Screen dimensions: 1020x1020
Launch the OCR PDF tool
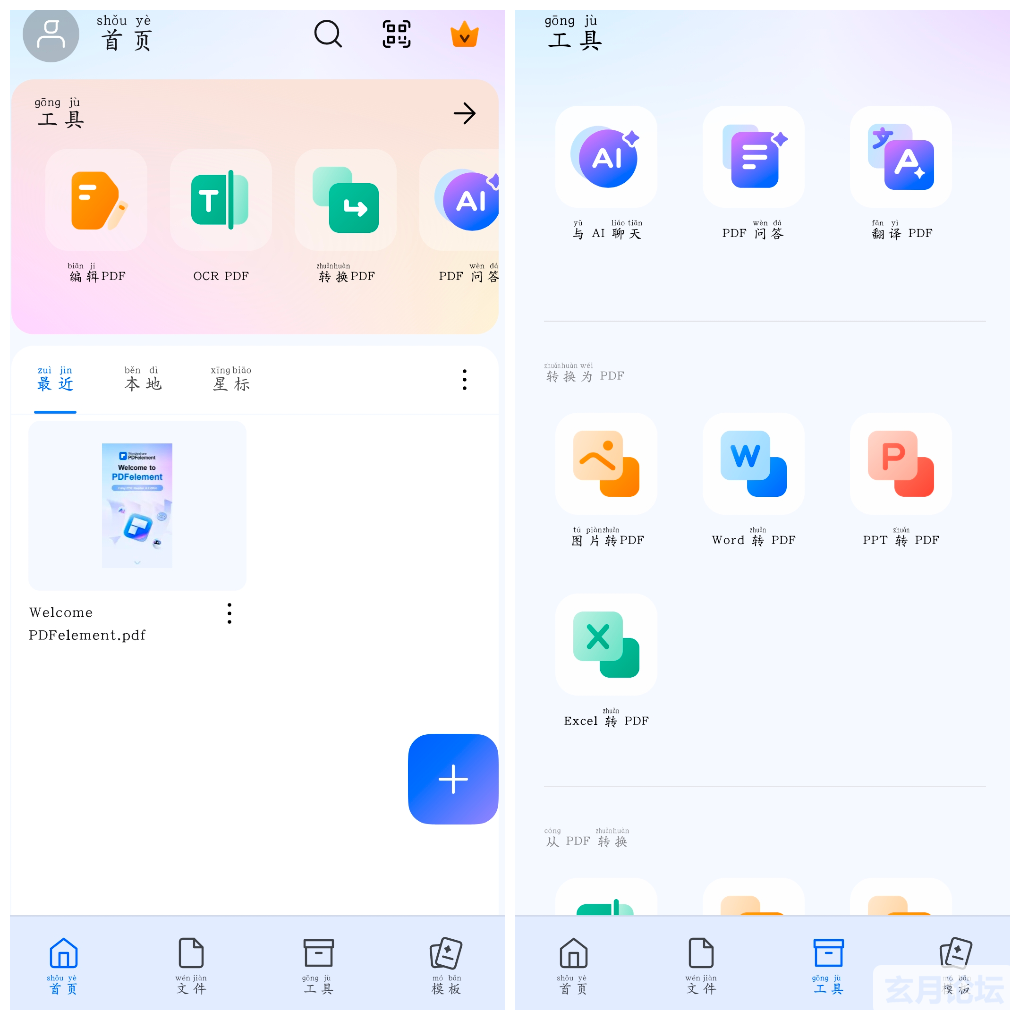click(220, 200)
